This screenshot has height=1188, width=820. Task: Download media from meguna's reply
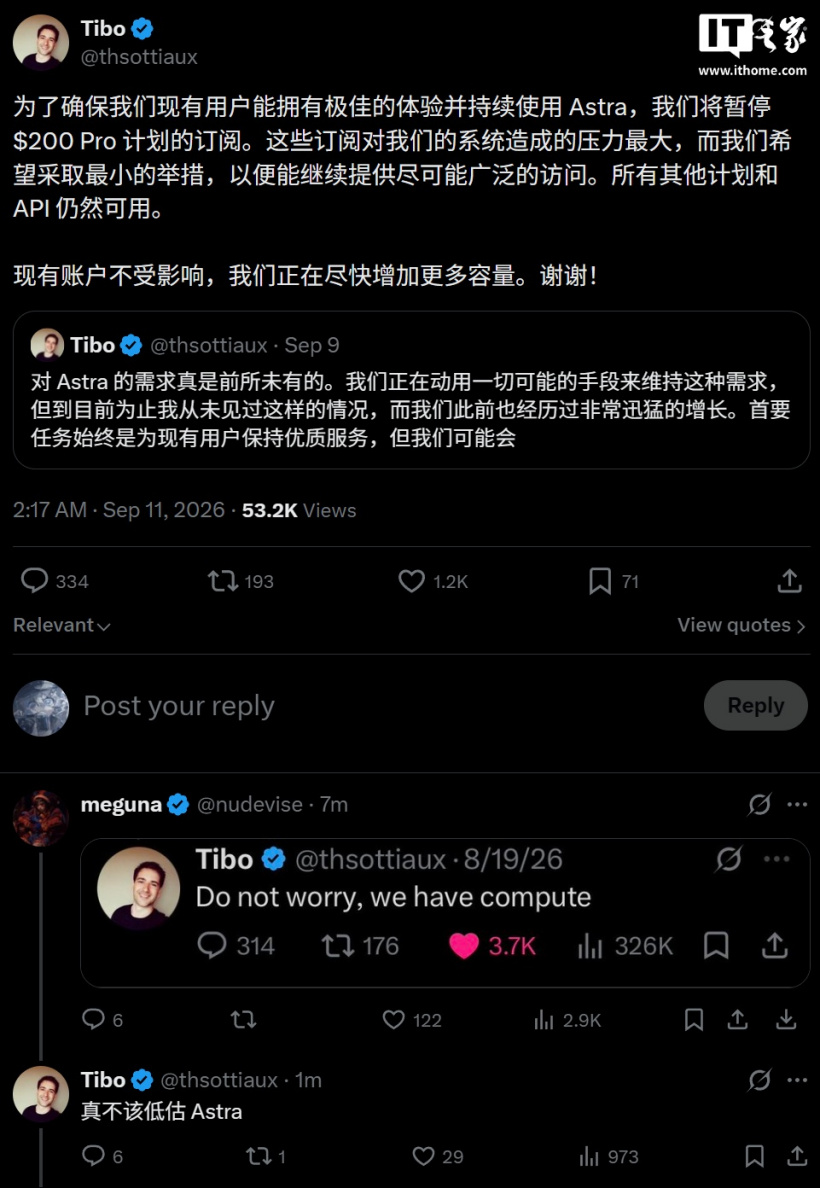[x=787, y=1020]
